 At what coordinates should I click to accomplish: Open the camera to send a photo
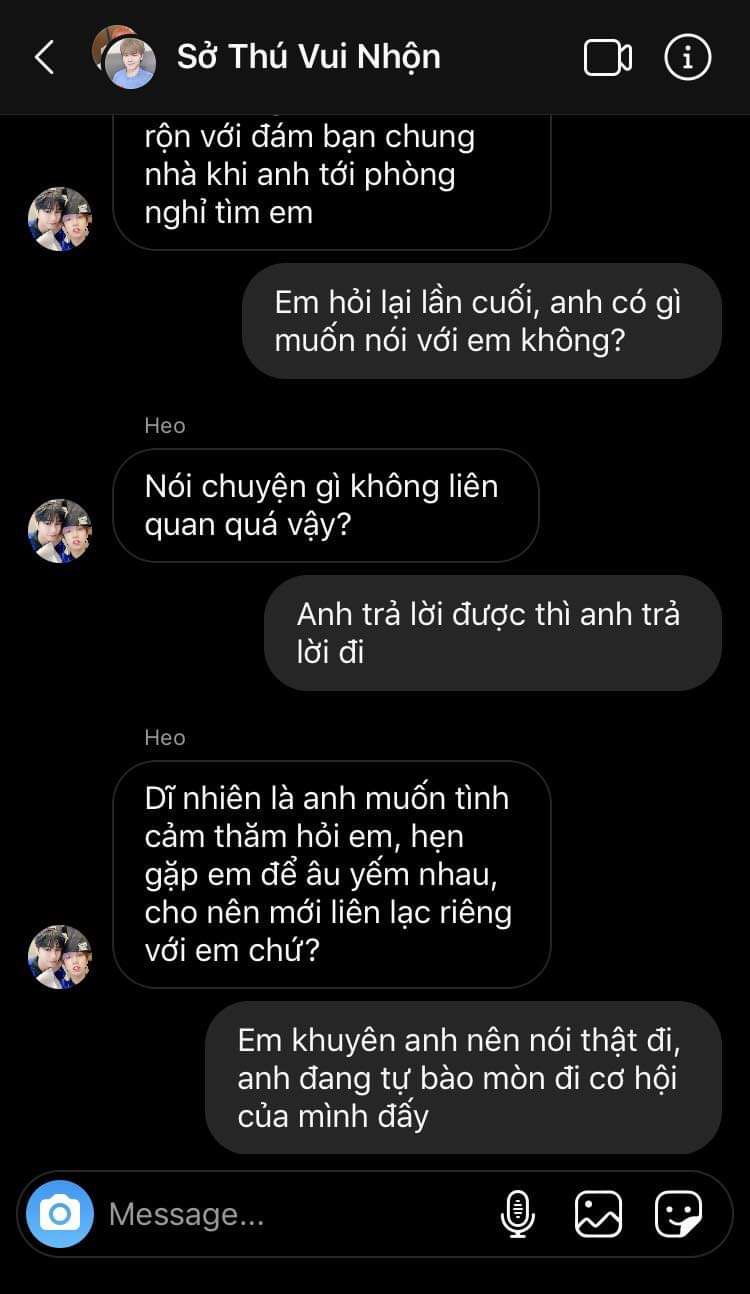click(x=60, y=1214)
